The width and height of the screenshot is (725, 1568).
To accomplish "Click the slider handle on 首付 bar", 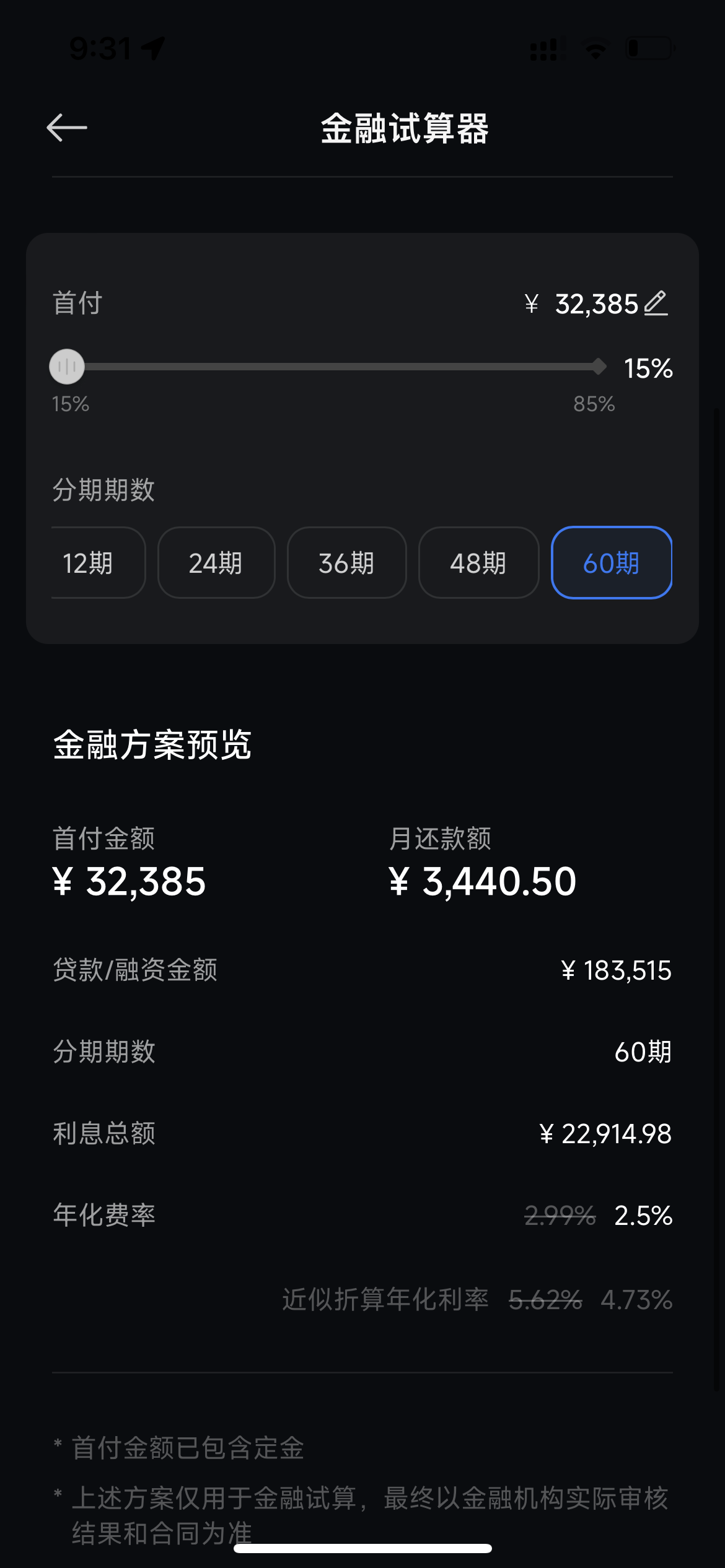I will coord(67,366).
